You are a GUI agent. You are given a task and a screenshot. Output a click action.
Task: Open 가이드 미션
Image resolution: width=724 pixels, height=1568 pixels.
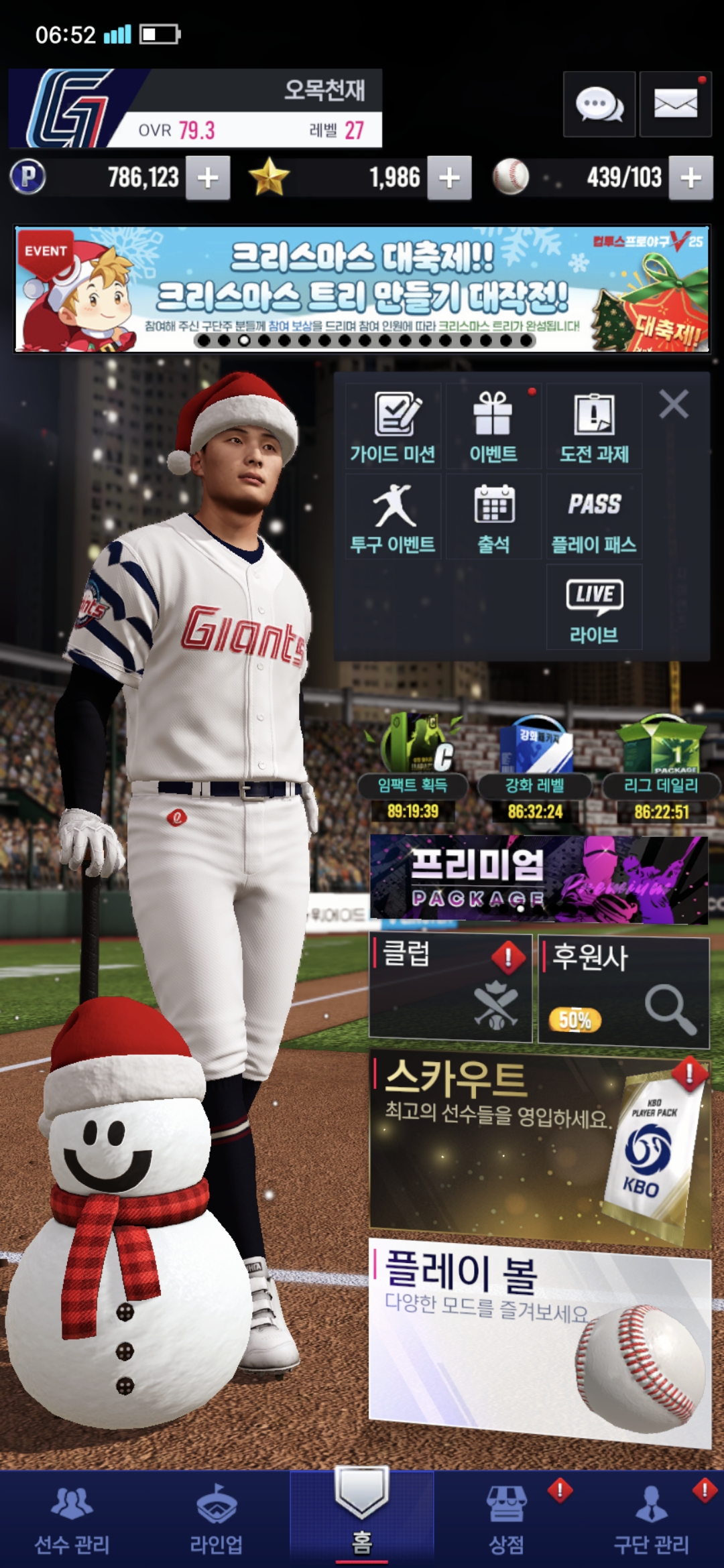pyautogui.click(x=393, y=427)
